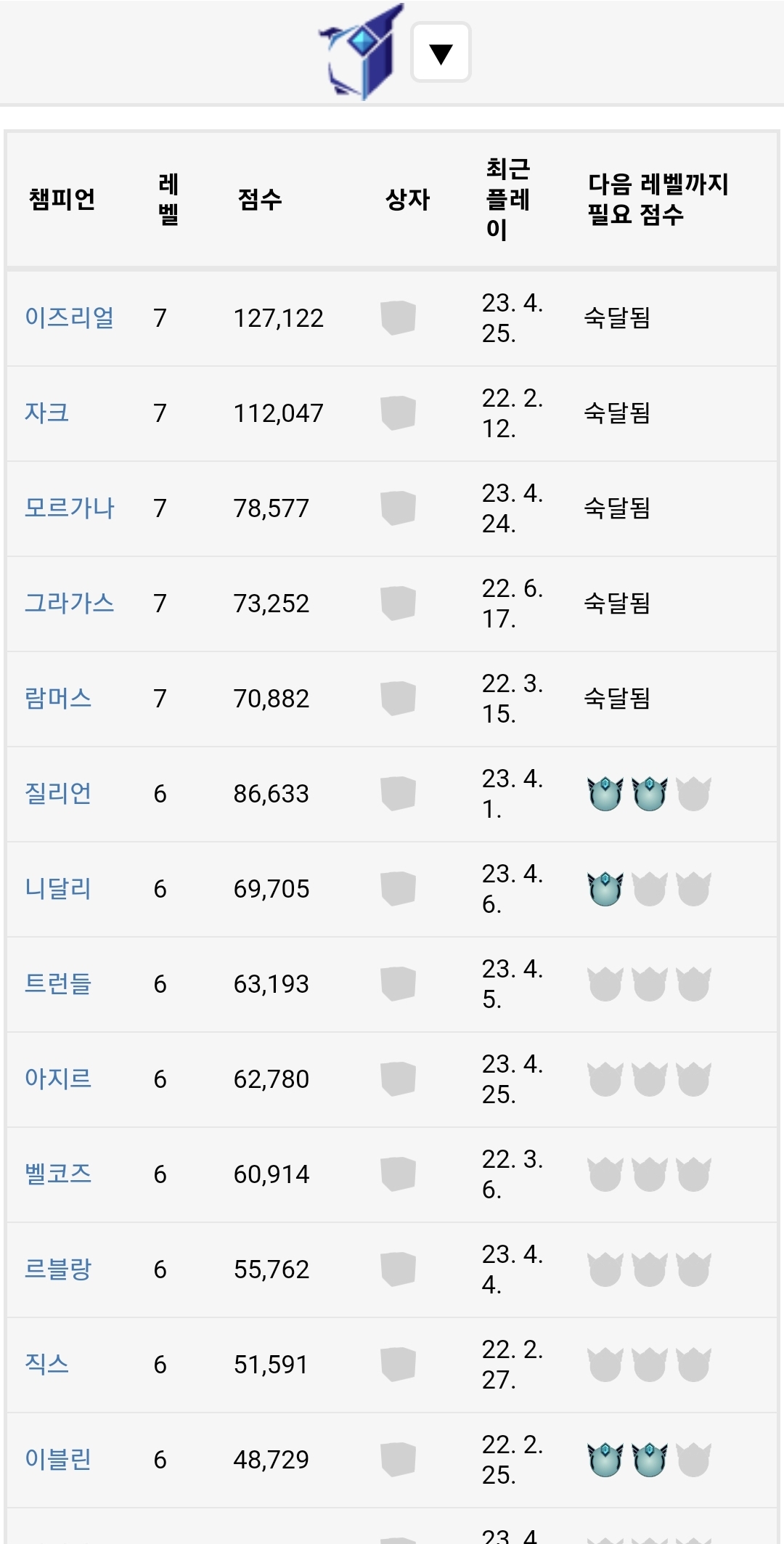
Task: Sort table by 점수 column header
Action: click(x=260, y=199)
